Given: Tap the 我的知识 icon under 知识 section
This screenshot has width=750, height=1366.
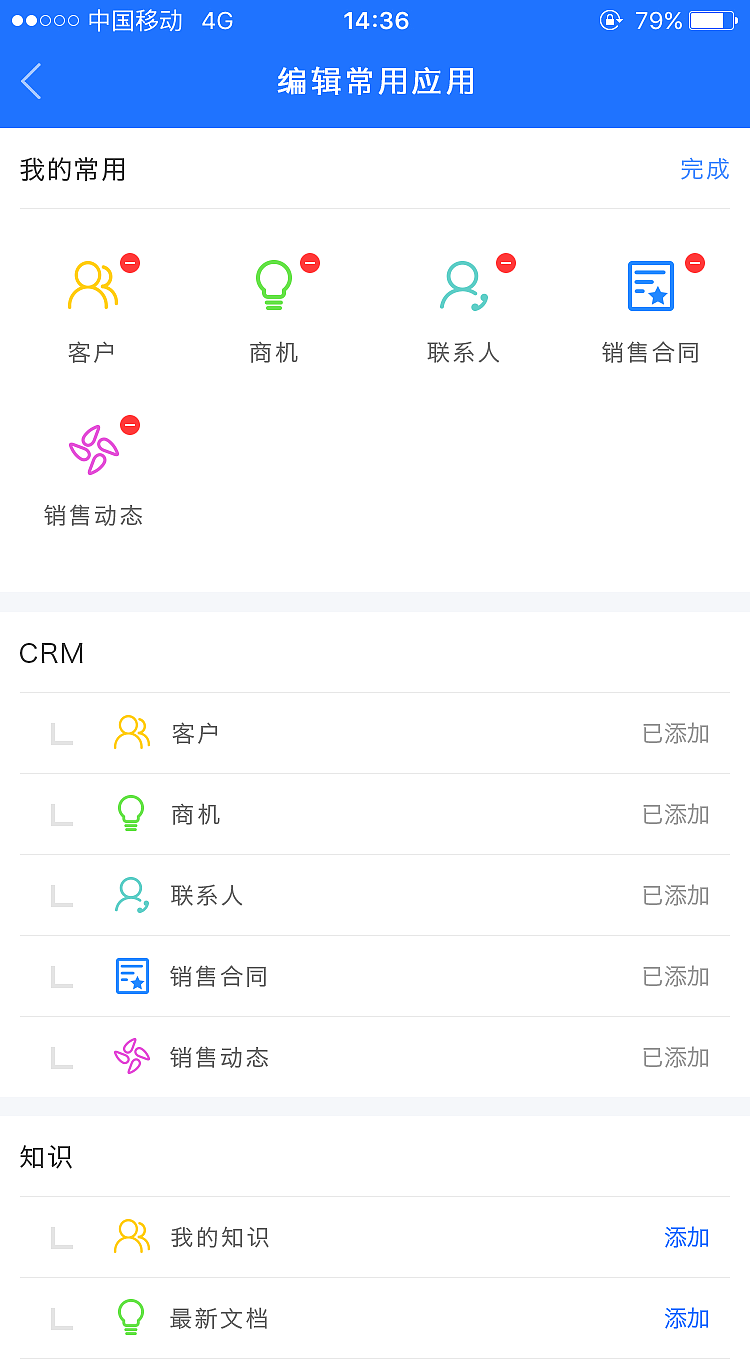Looking at the screenshot, I should [131, 1237].
